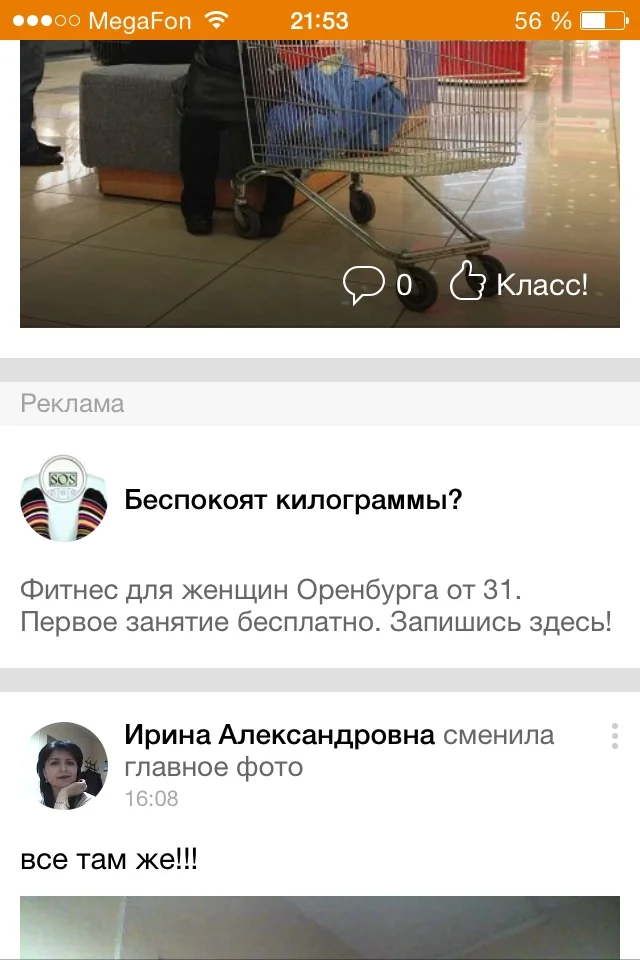This screenshot has width=640, height=960.
Task: Open the ad "Беспокоят килограммы?"
Action: pos(293,500)
